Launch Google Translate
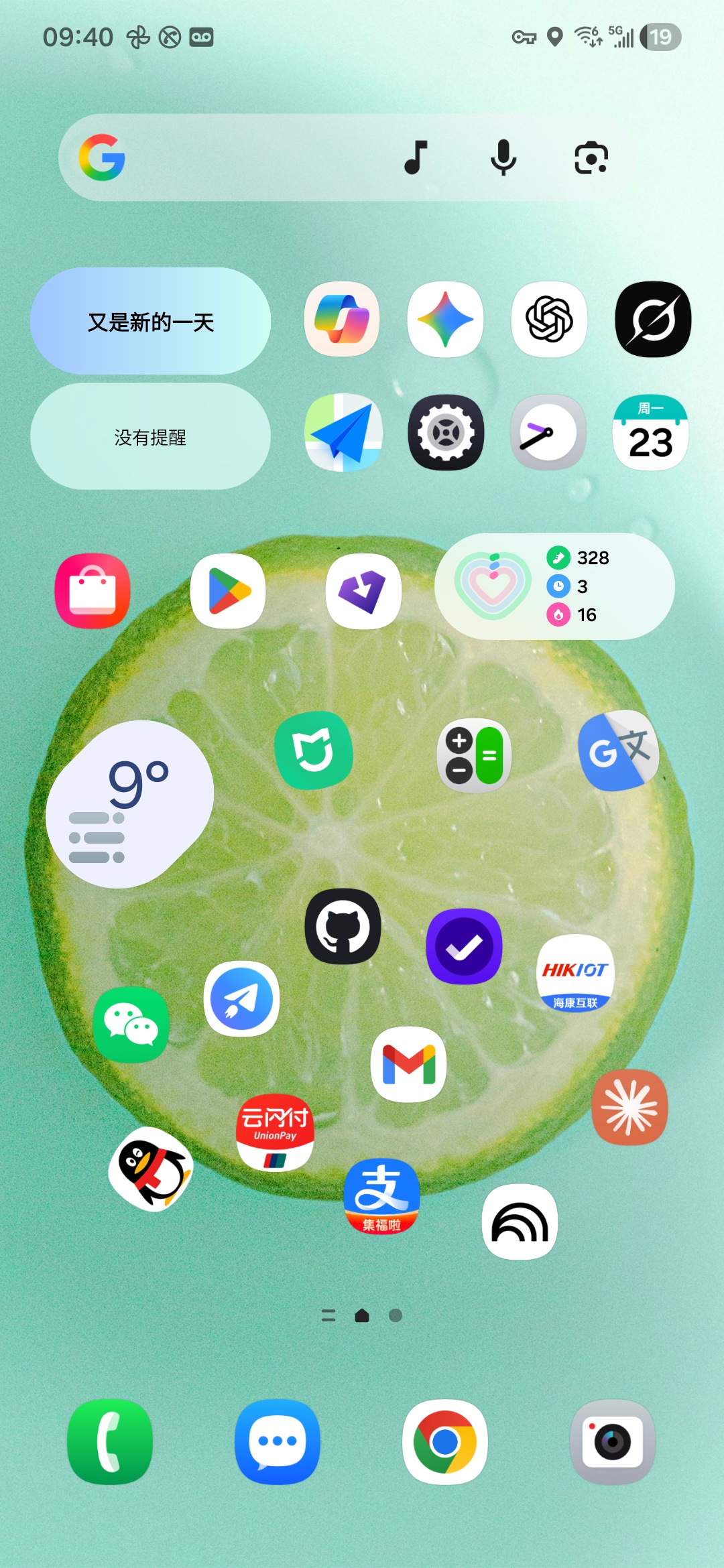 point(618,751)
